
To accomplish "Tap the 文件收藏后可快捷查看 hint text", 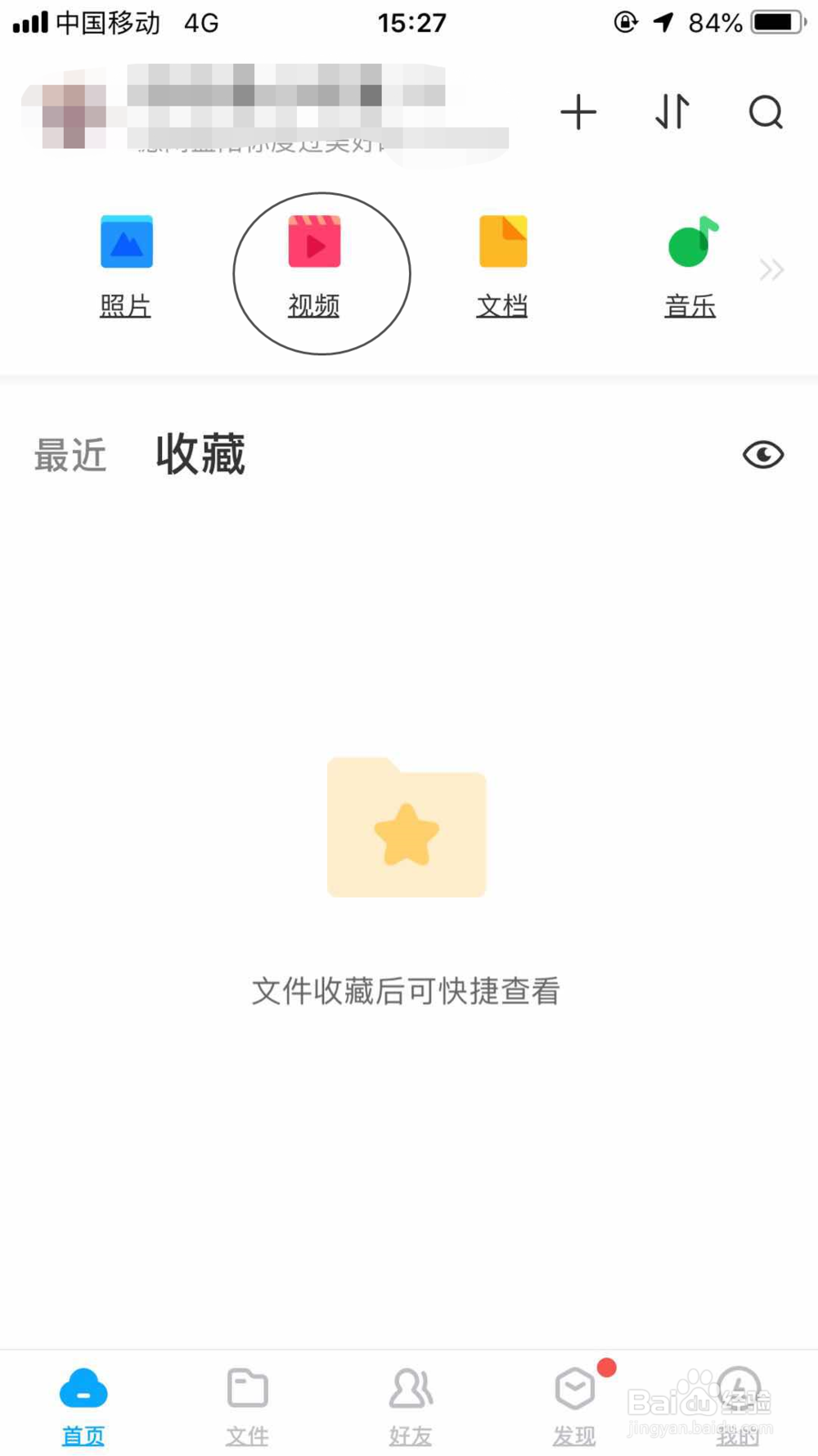I will pyautogui.click(x=407, y=991).
